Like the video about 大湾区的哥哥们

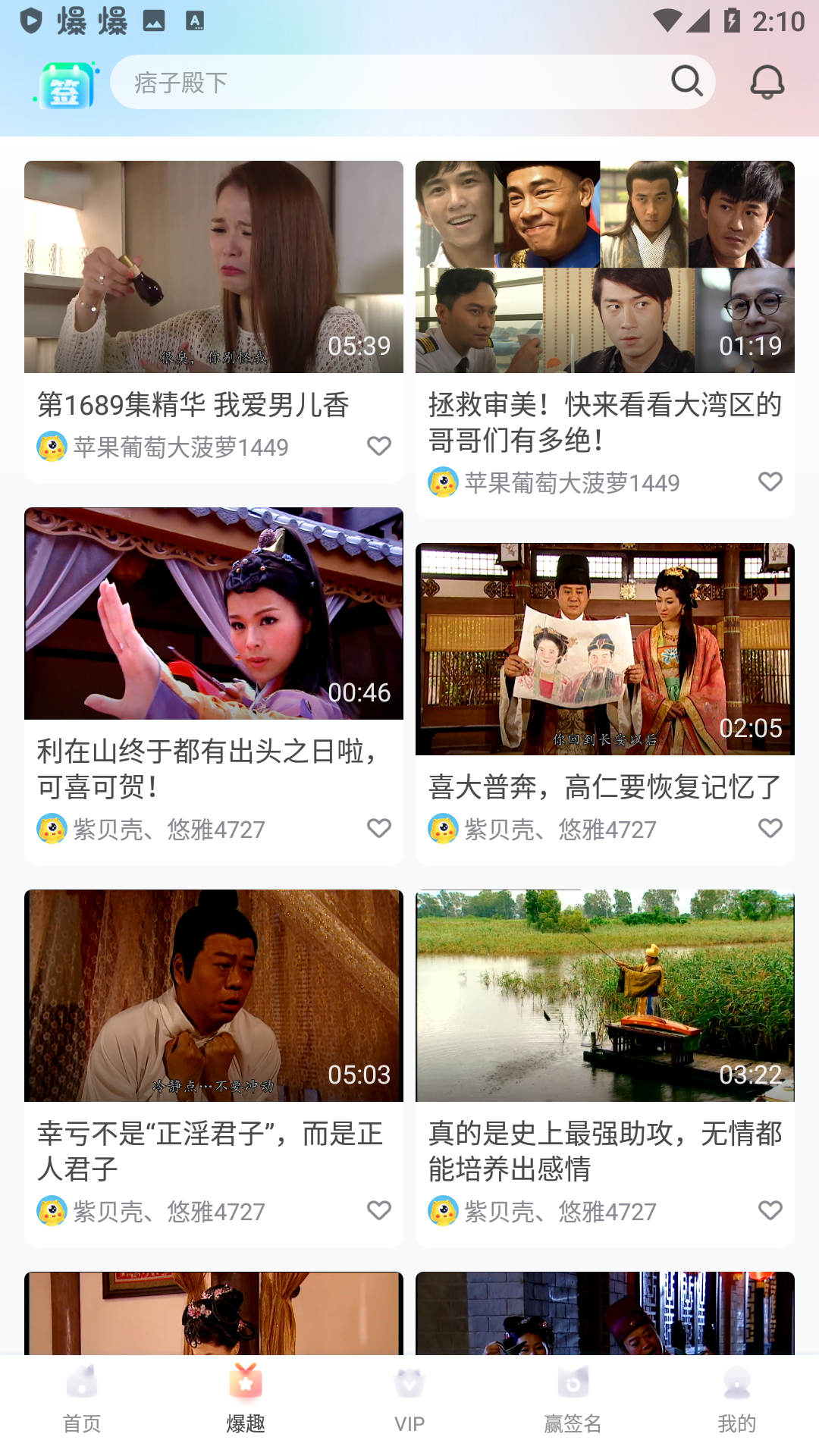pos(770,482)
